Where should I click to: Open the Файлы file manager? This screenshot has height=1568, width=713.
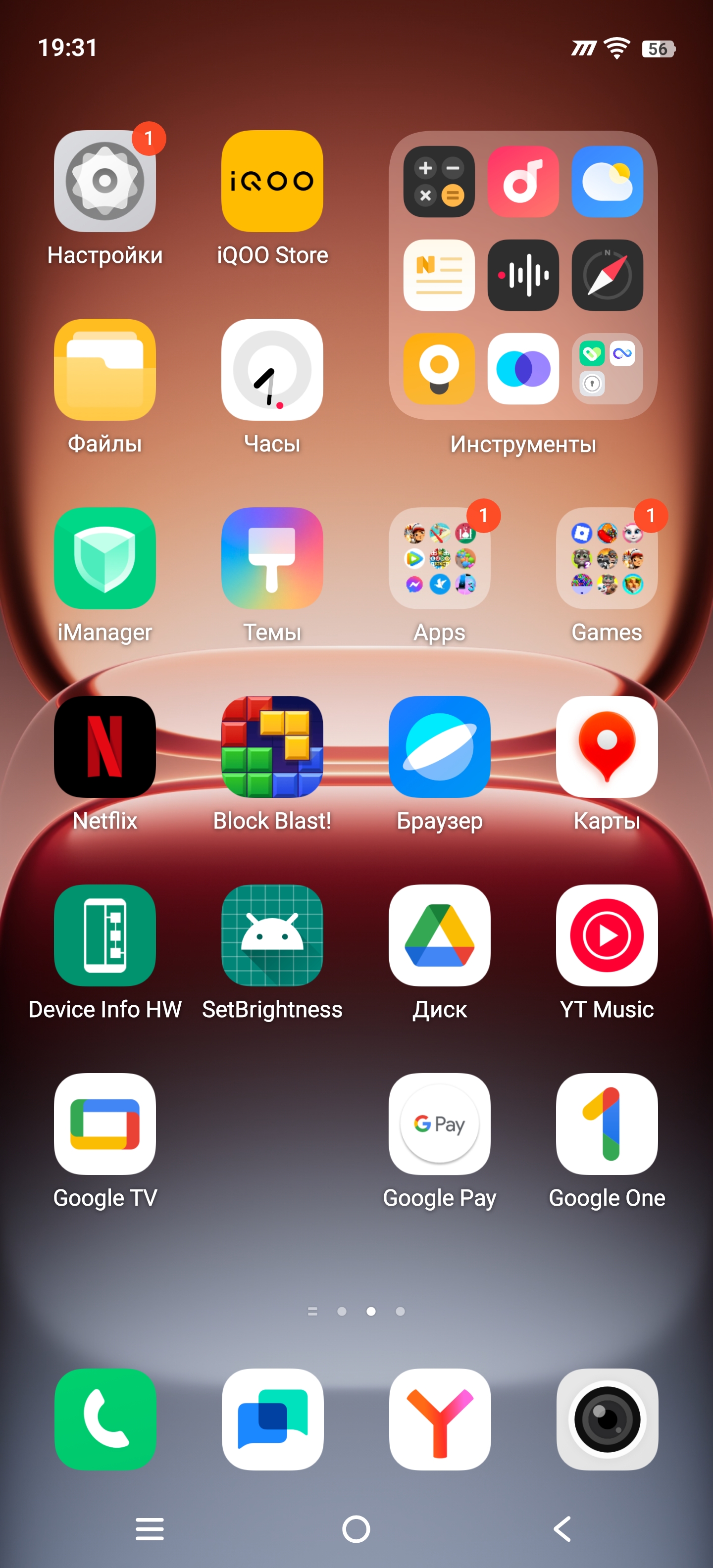click(105, 369)
